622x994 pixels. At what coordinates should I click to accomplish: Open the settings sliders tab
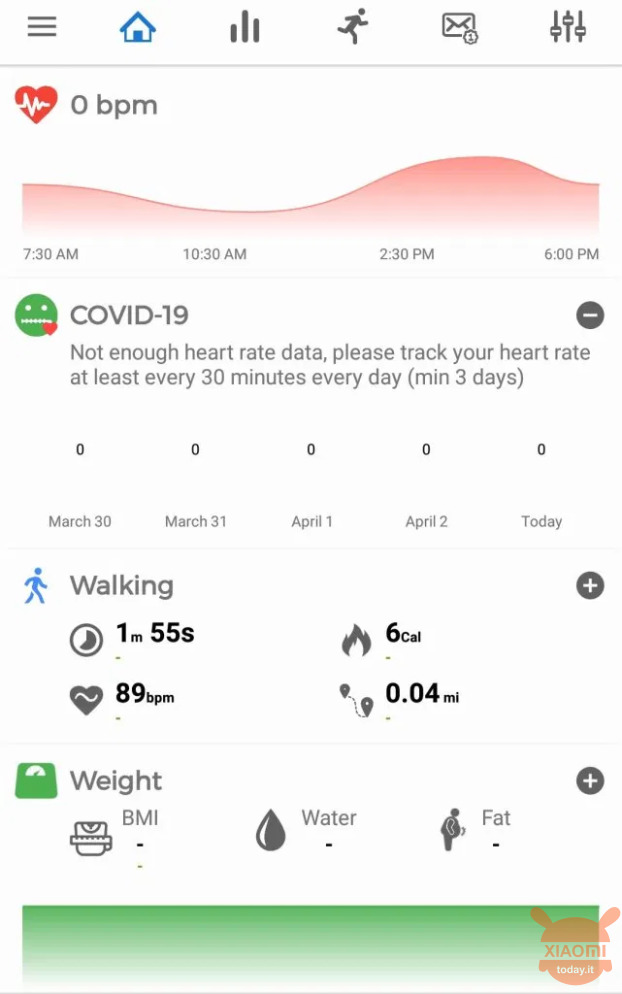pos(567,27)
